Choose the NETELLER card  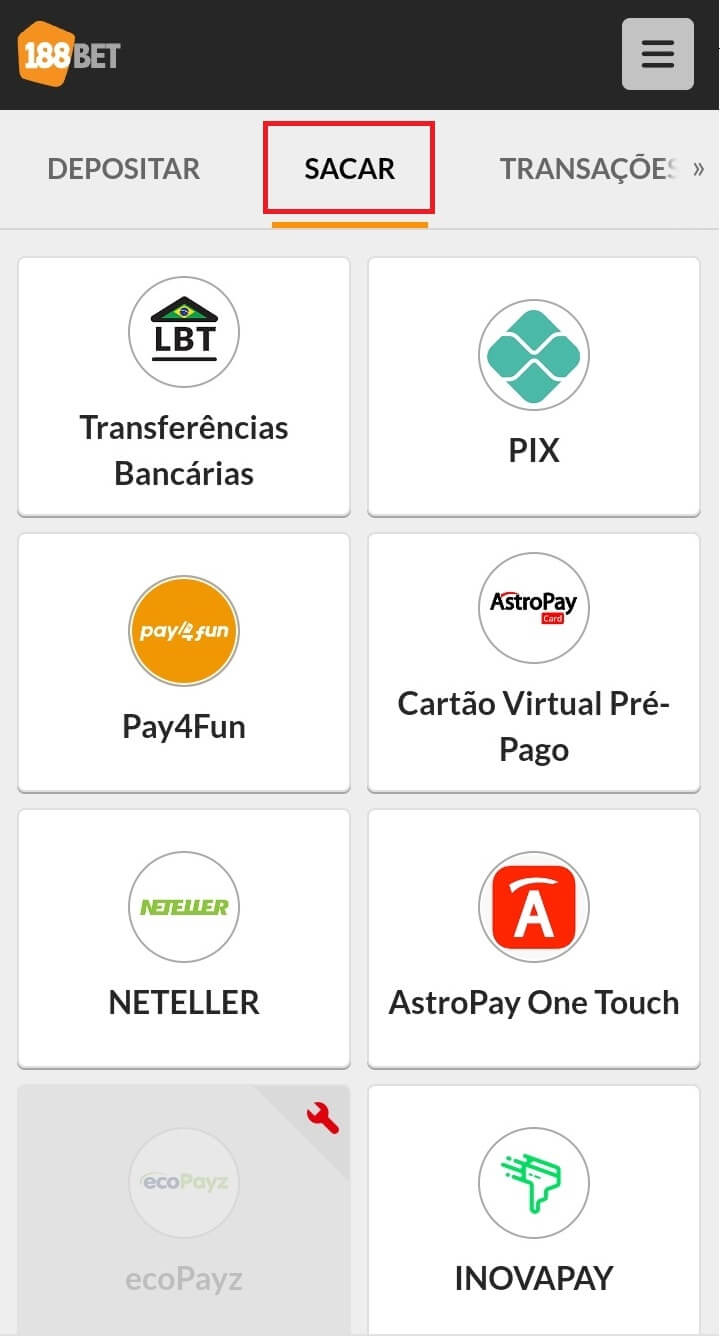184,938
